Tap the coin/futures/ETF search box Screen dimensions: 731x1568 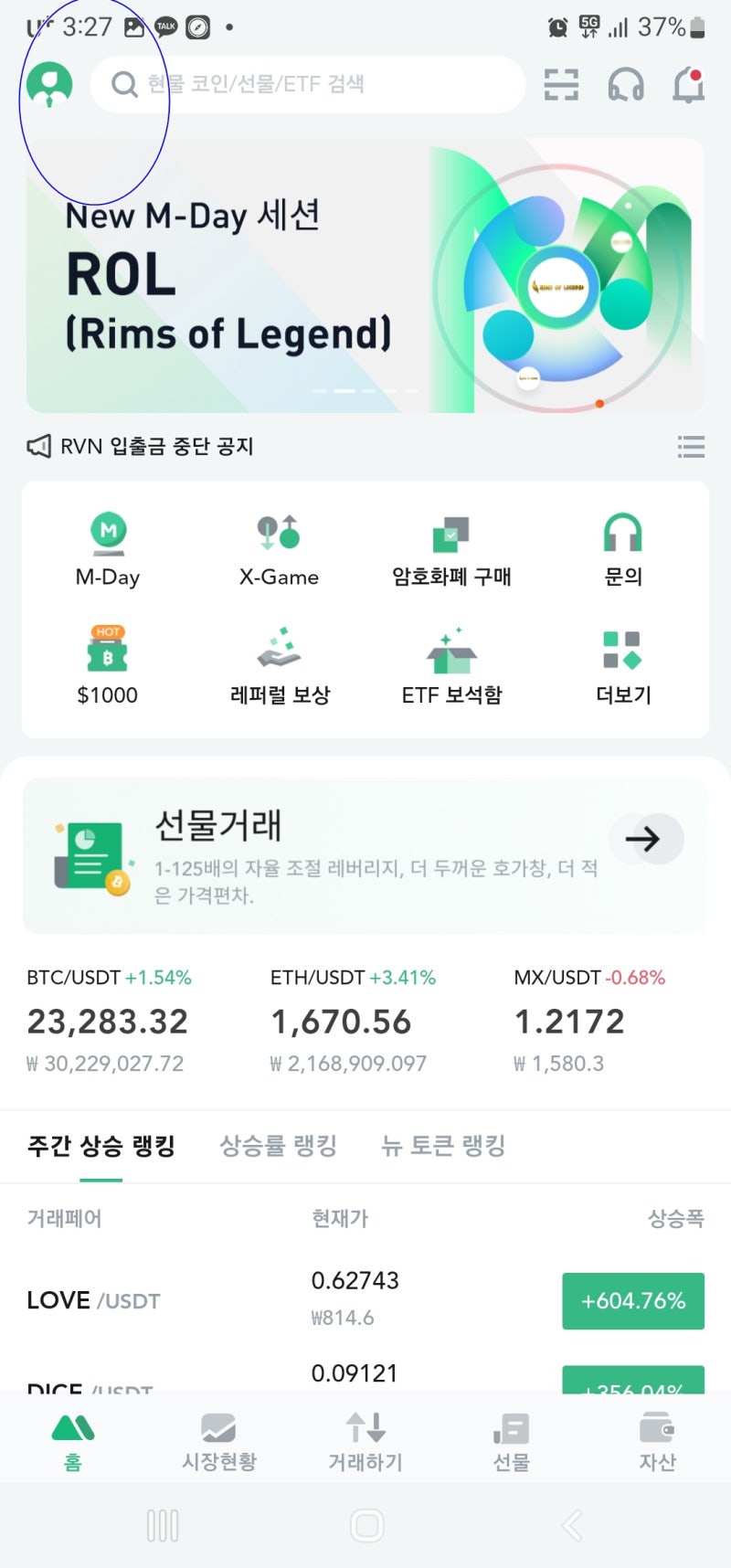coord(308,84)
